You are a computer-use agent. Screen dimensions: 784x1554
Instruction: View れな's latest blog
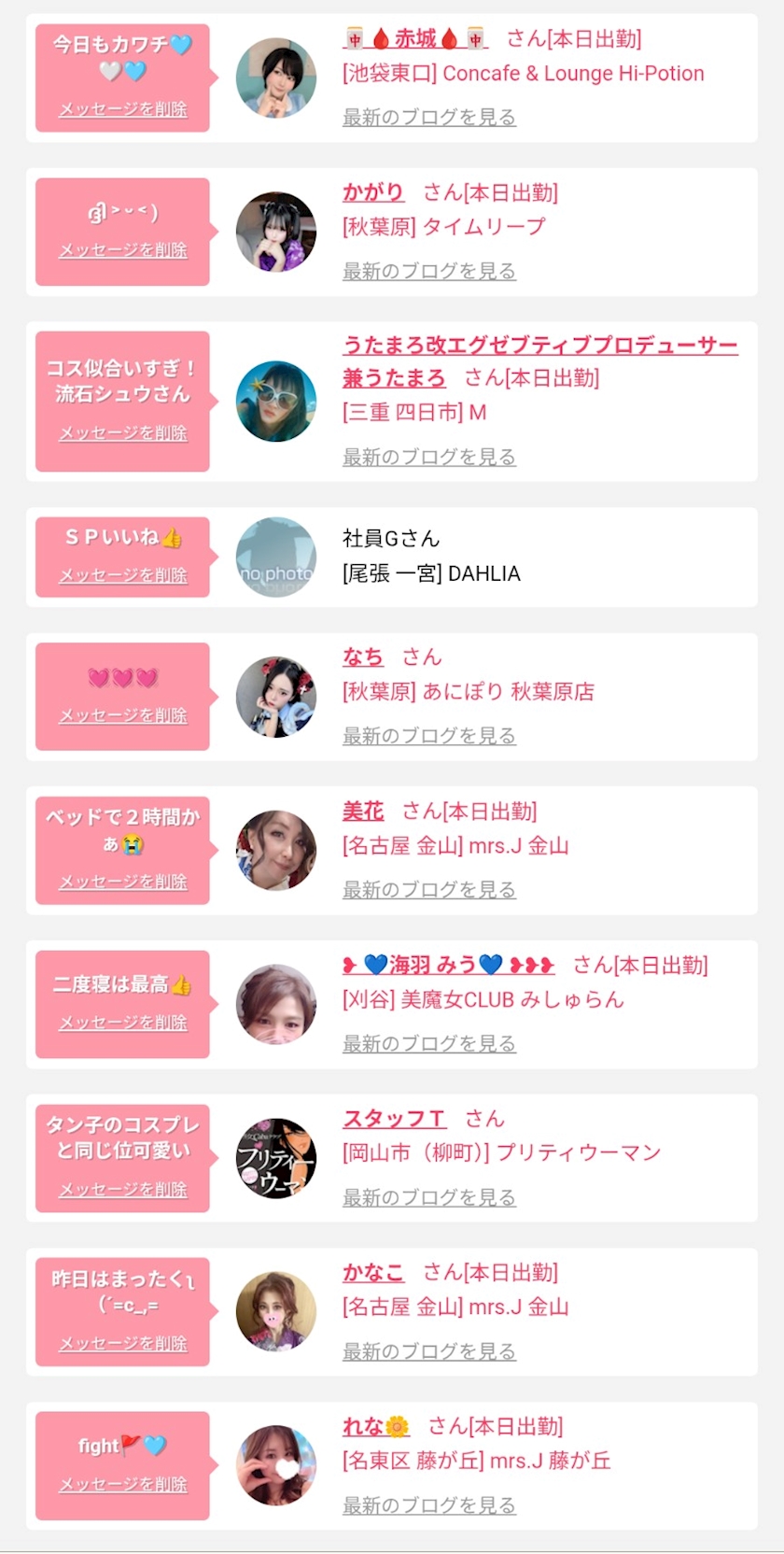(428, 1505)
